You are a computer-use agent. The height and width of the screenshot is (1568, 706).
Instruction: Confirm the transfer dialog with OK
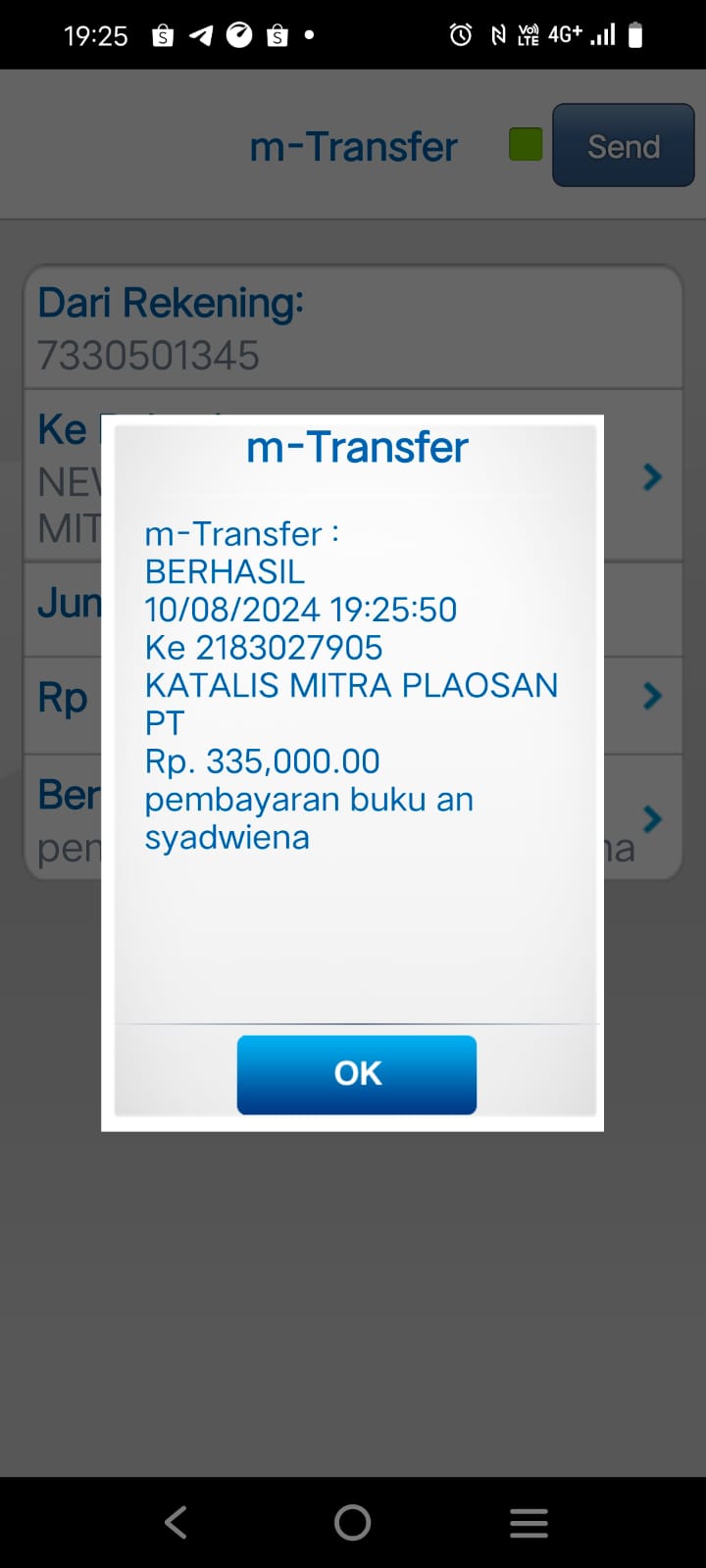(x=357, y=1074)
